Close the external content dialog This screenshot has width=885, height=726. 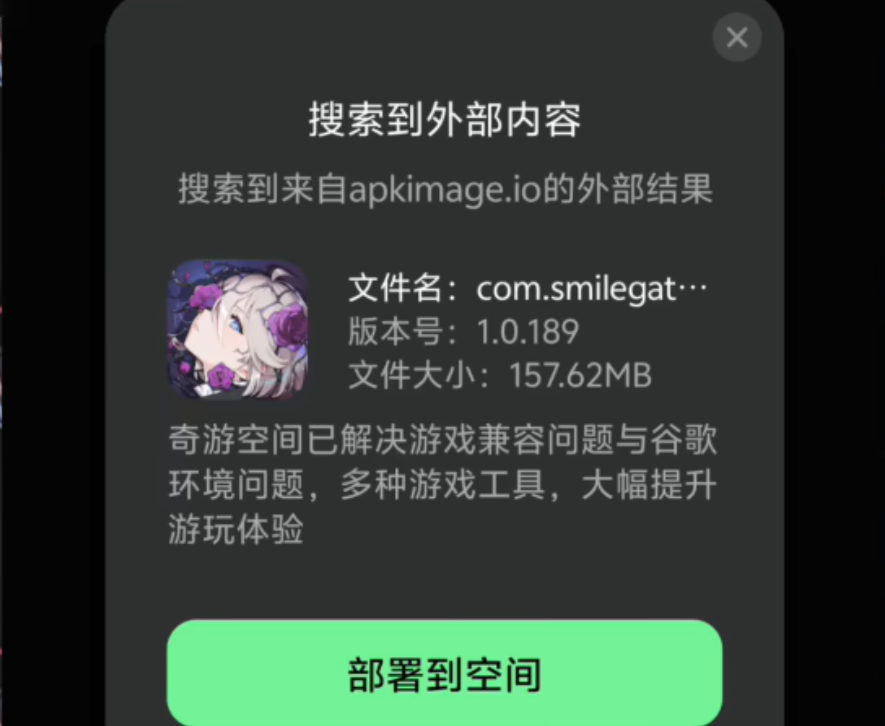[737, 38]
